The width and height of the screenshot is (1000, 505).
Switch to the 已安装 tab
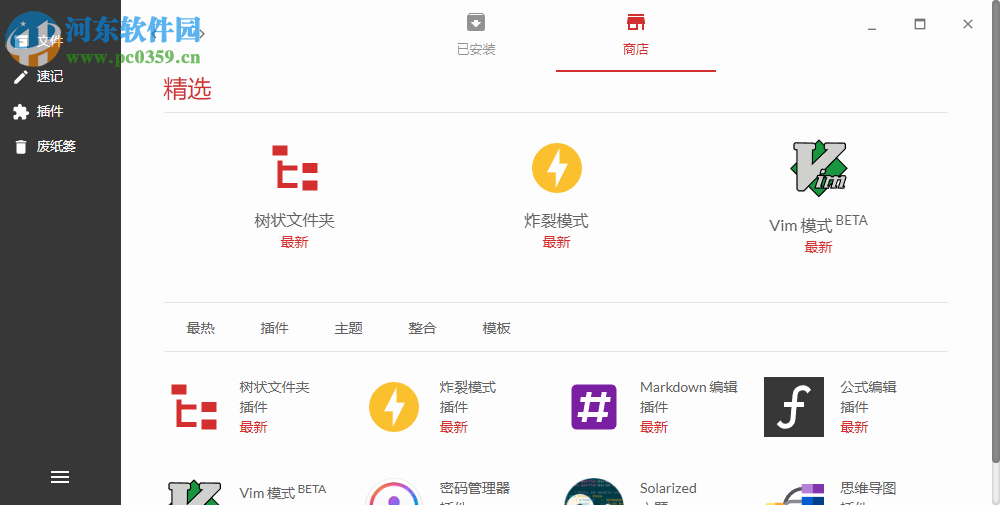coord(476,35)
